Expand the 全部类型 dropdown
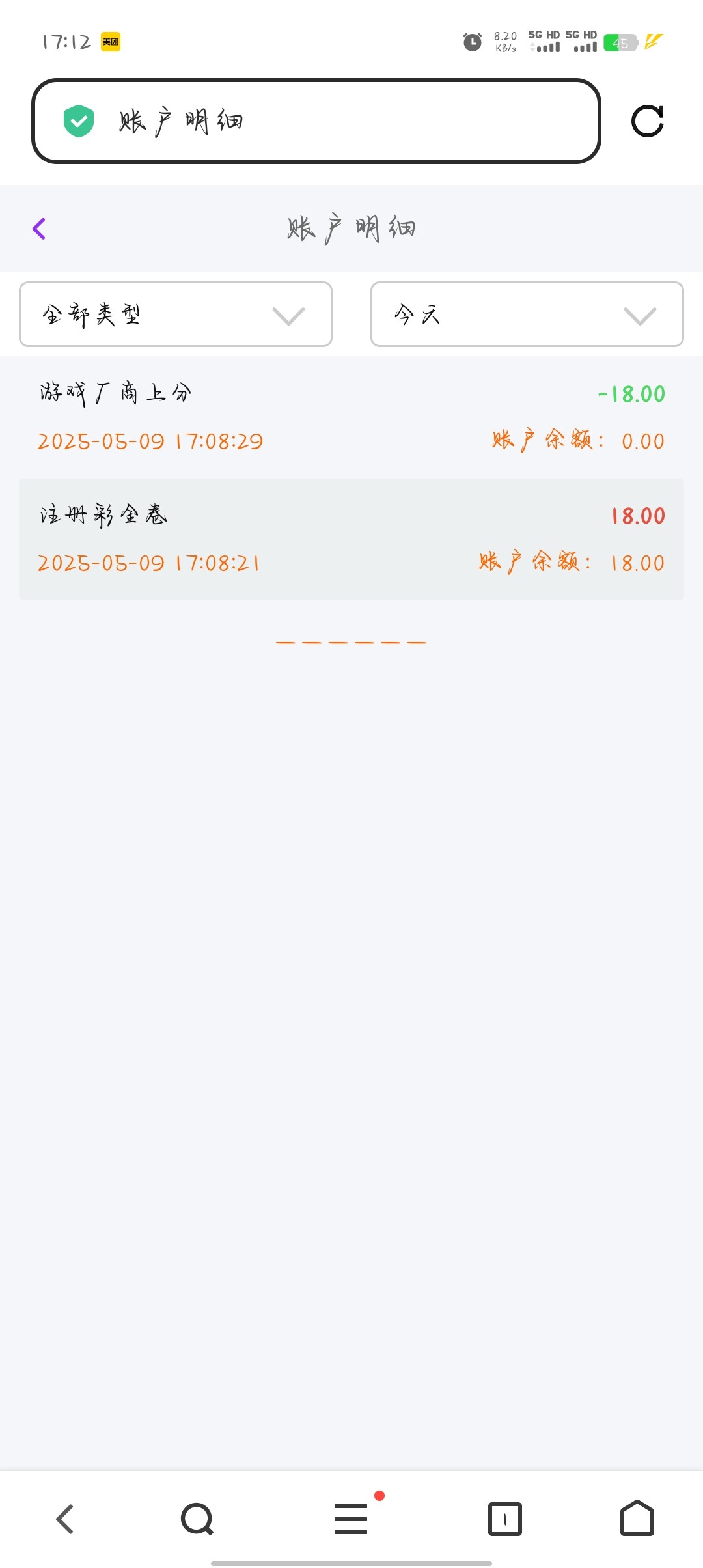 tap(176, 315)
